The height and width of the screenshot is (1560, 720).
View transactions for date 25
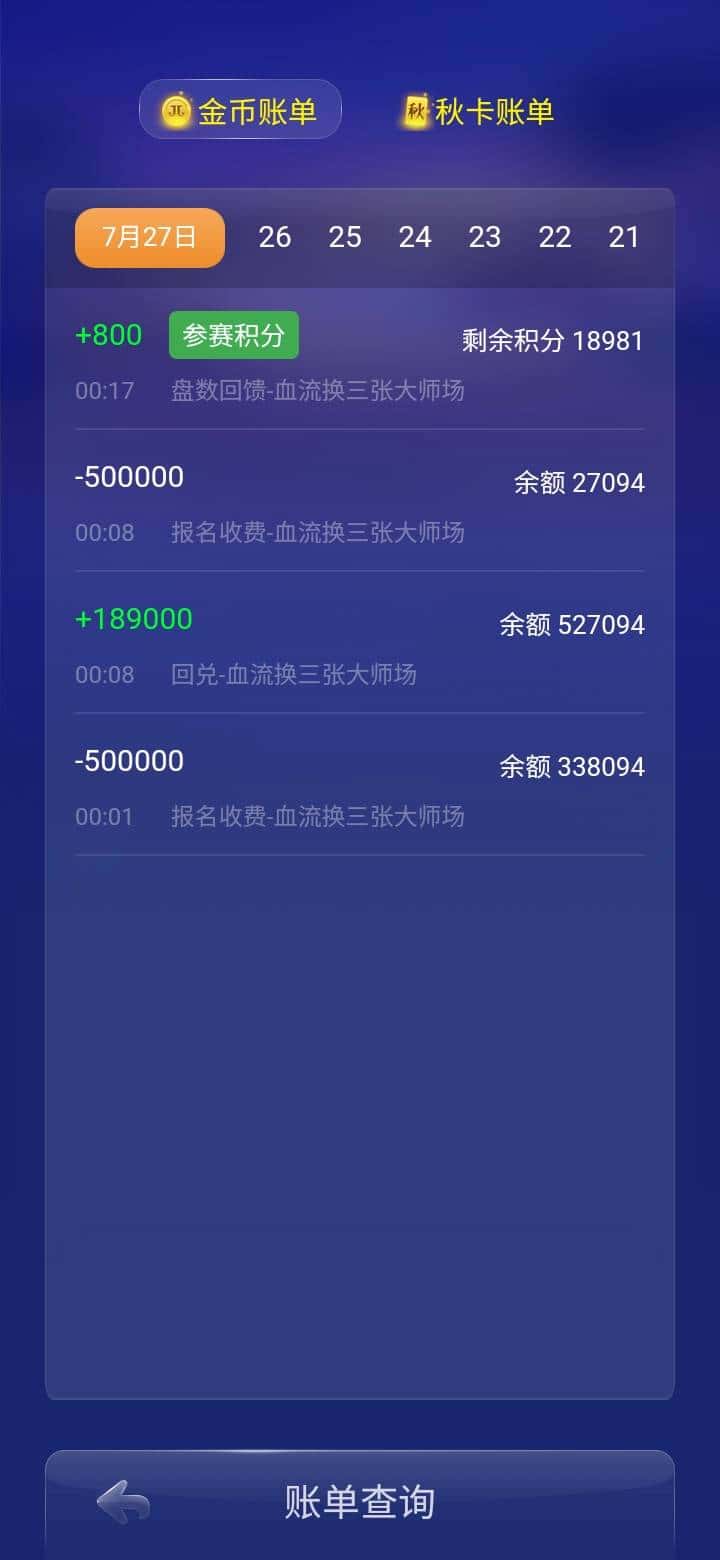click(345, 237)
